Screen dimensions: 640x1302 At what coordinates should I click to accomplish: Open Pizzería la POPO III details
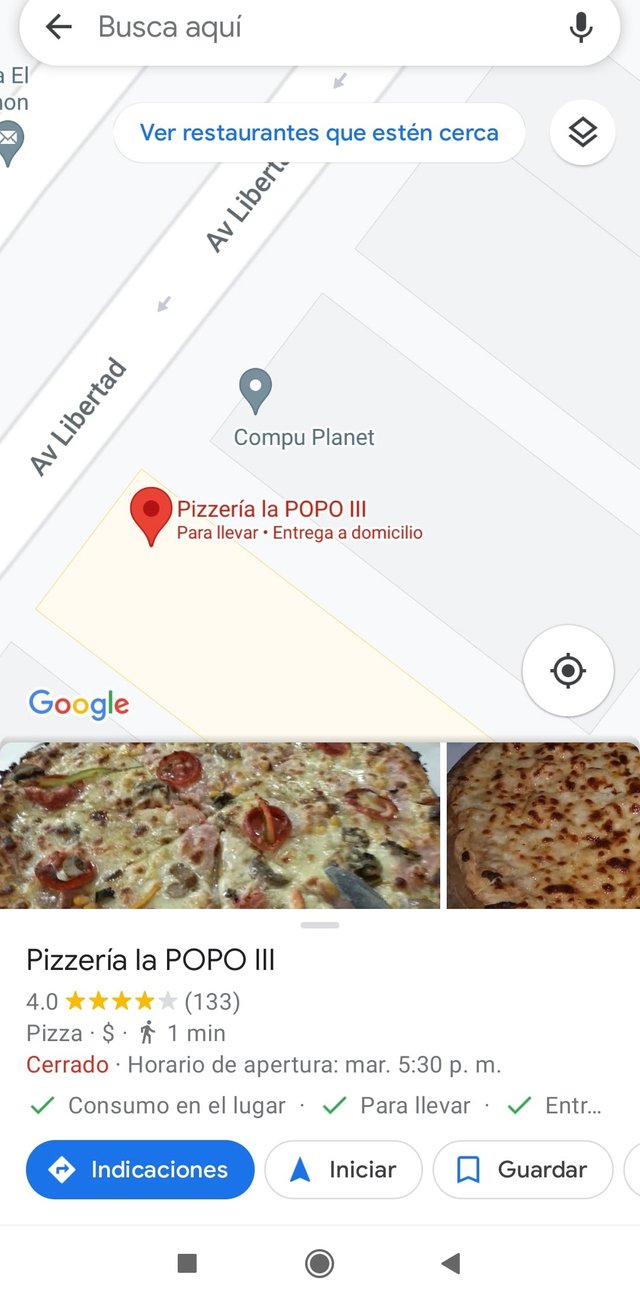tap(150, 961)
